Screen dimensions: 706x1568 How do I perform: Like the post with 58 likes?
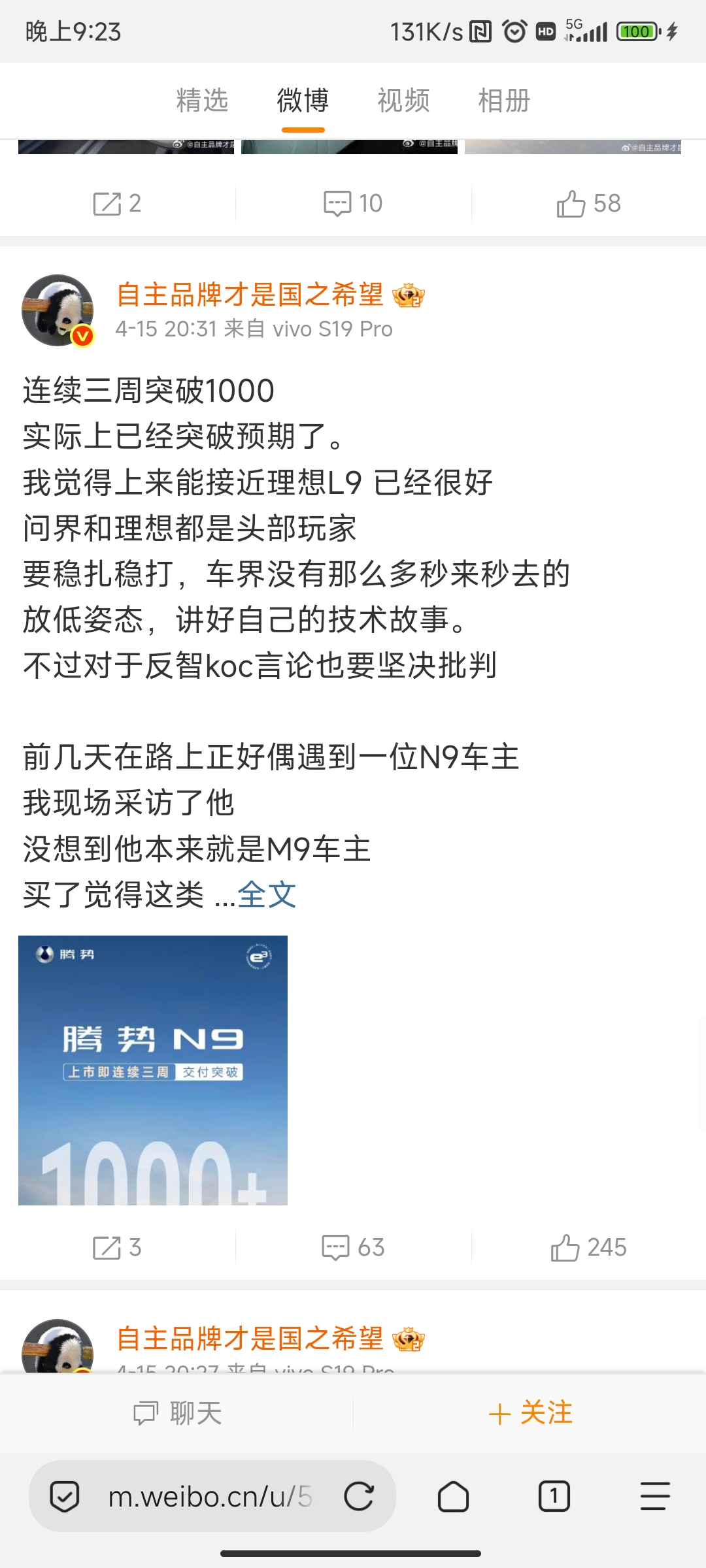click(x=588, y=203)
